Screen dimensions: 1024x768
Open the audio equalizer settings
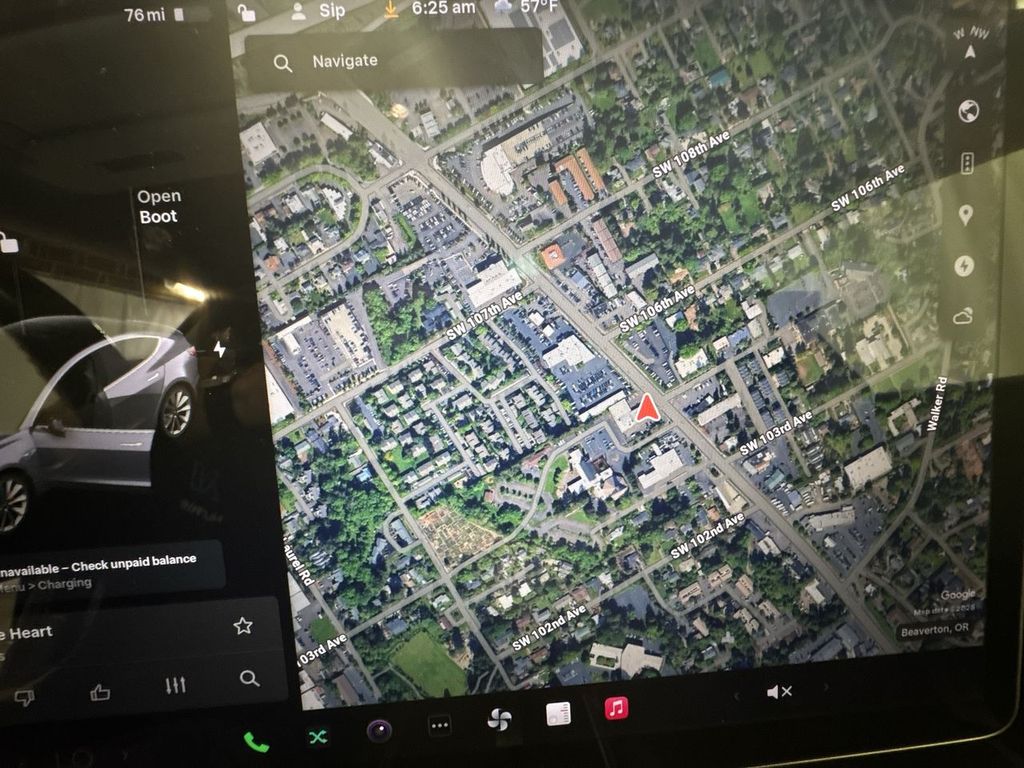pos(175,685)
